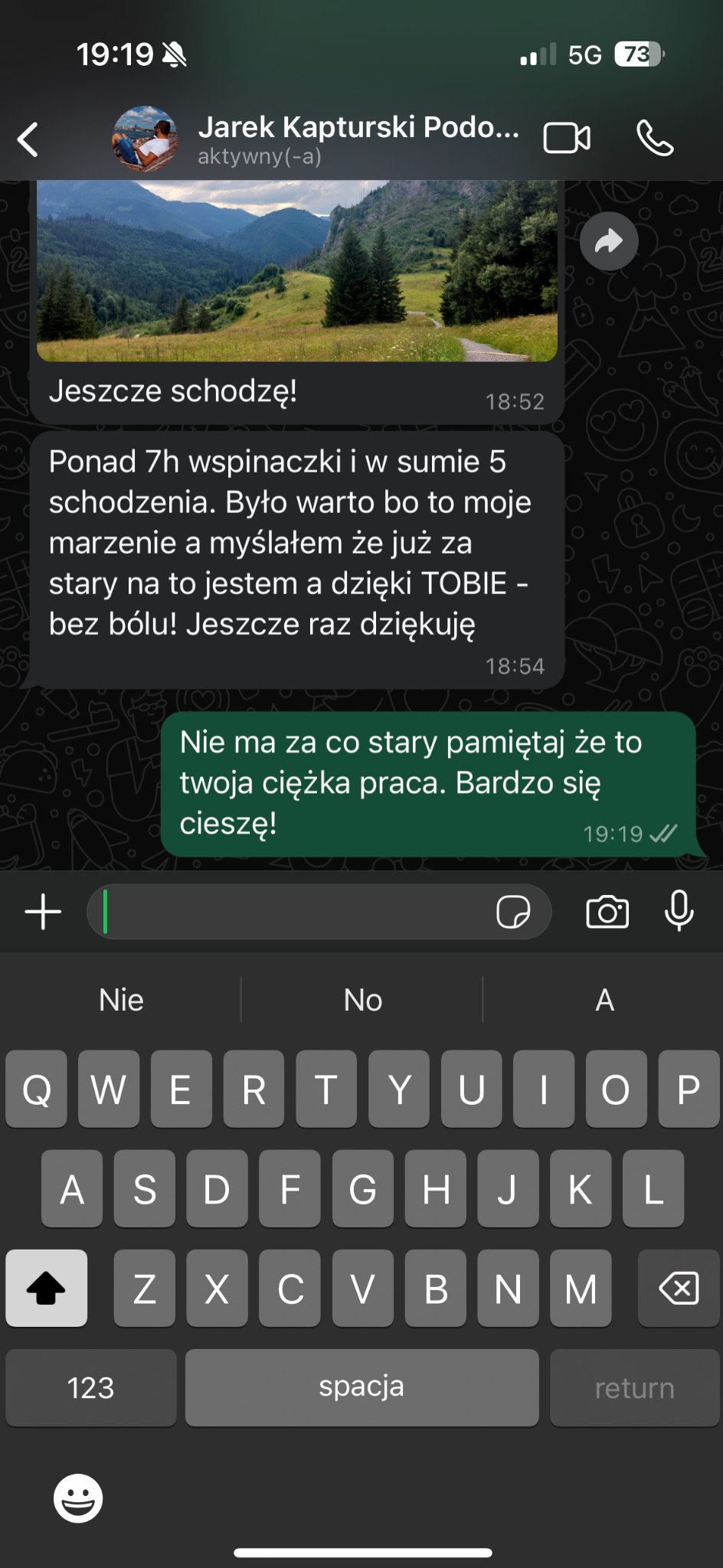
Task: Start a voice call
Action: click(655, 139)
